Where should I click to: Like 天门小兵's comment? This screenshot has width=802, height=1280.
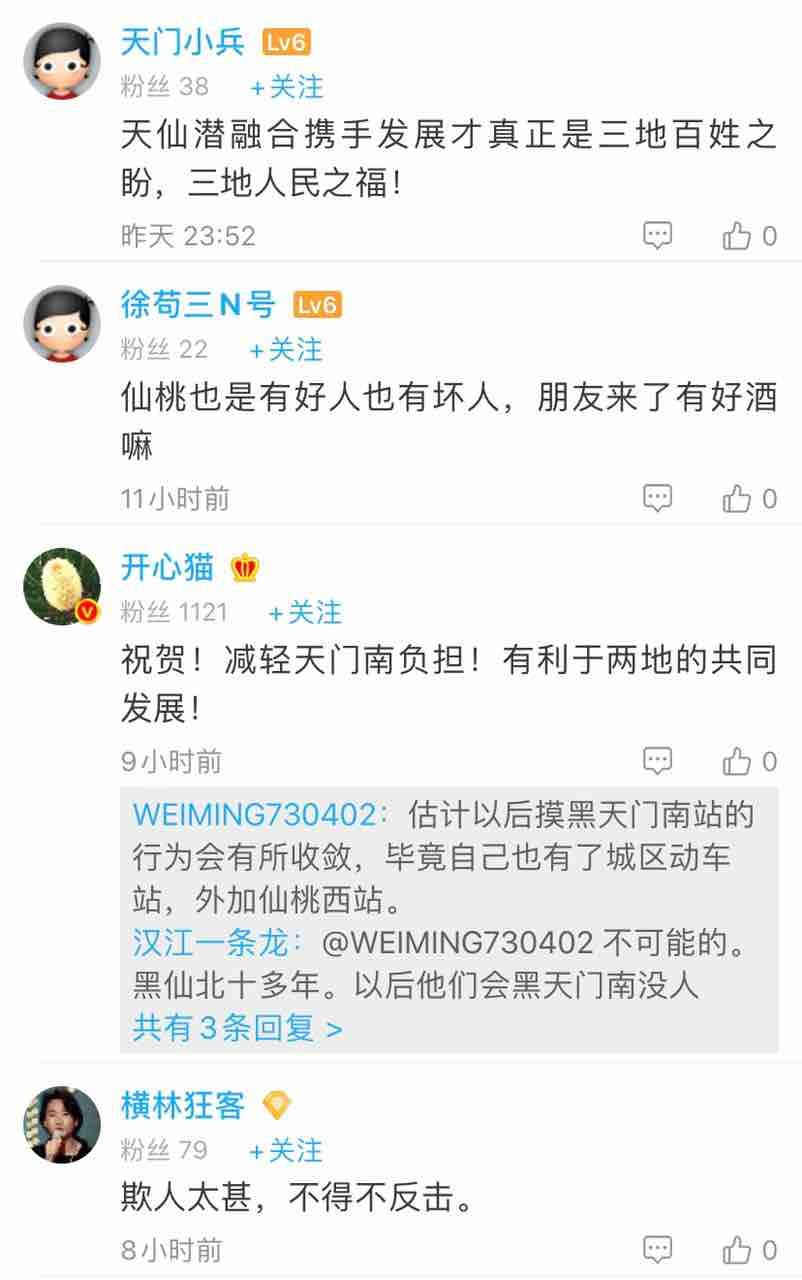(x=737, y=236)
